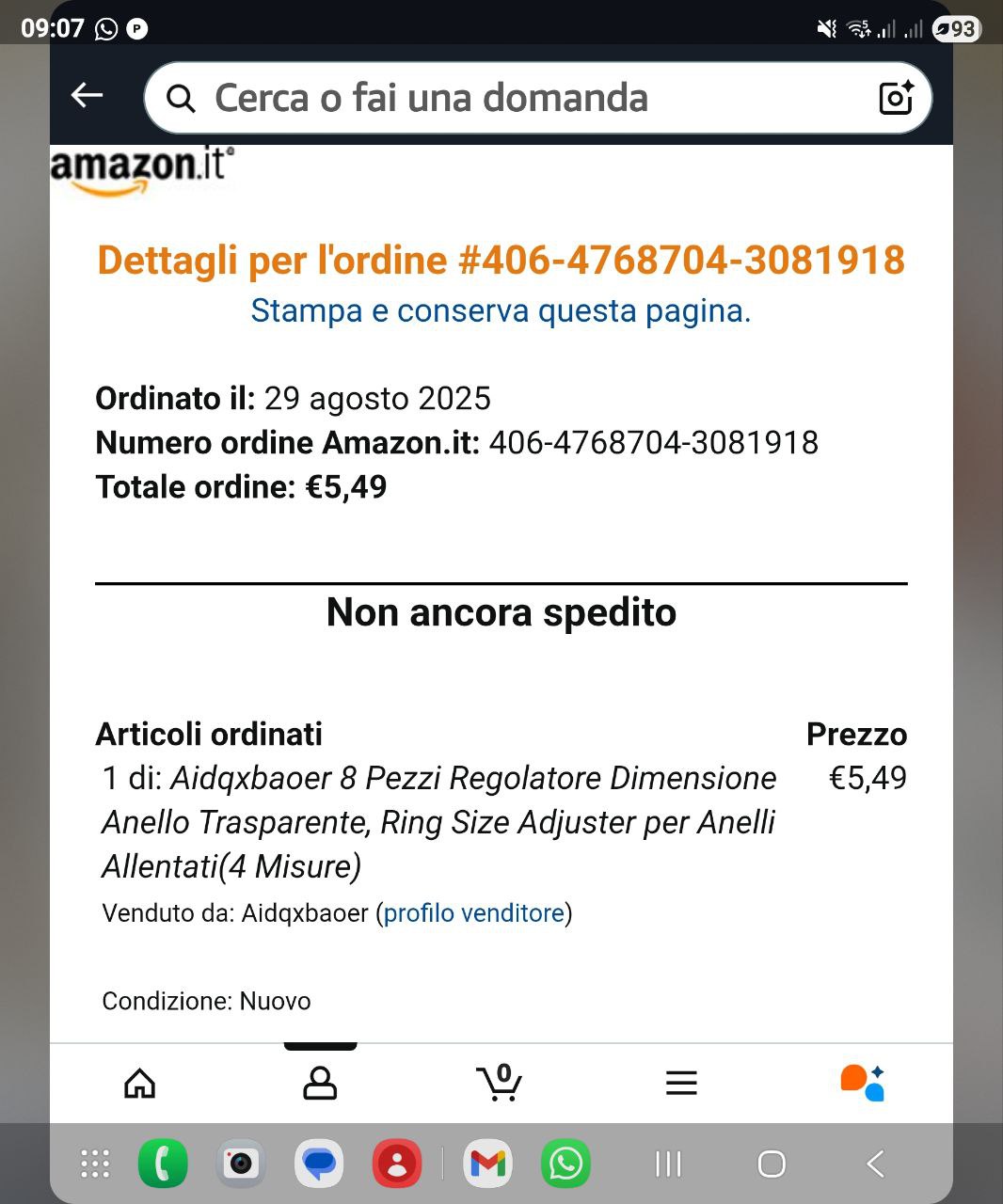
Task: Switch to the Home tab
Action: pyautogui.click(x=140, y=1084)
